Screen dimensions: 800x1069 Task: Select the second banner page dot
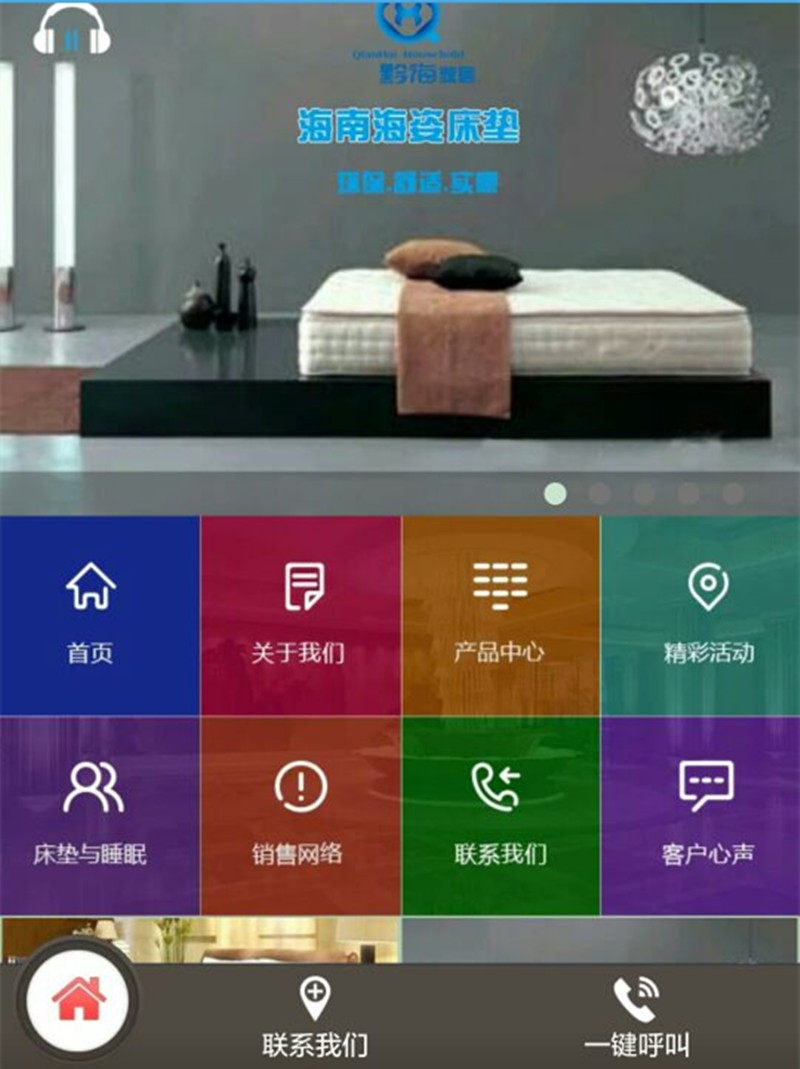tap(600, 493)
